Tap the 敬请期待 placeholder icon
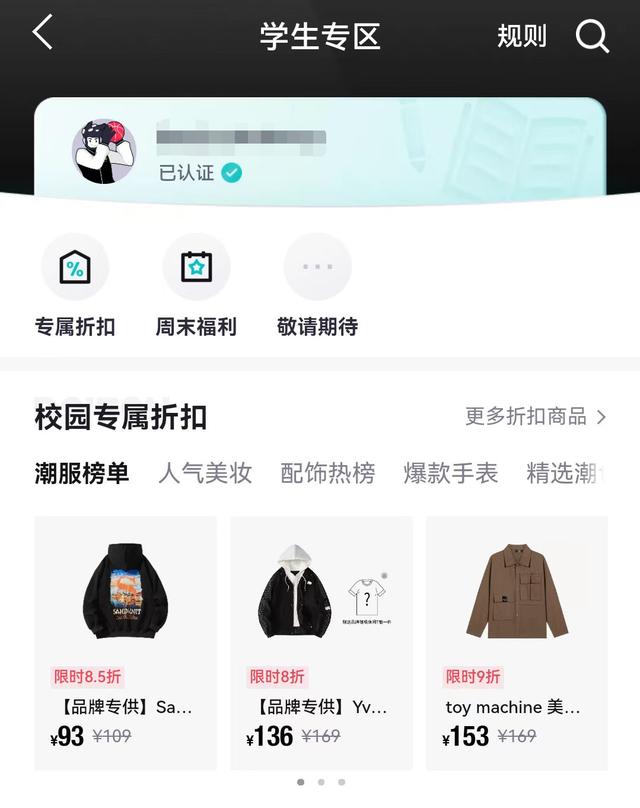 tap(317, 268)
